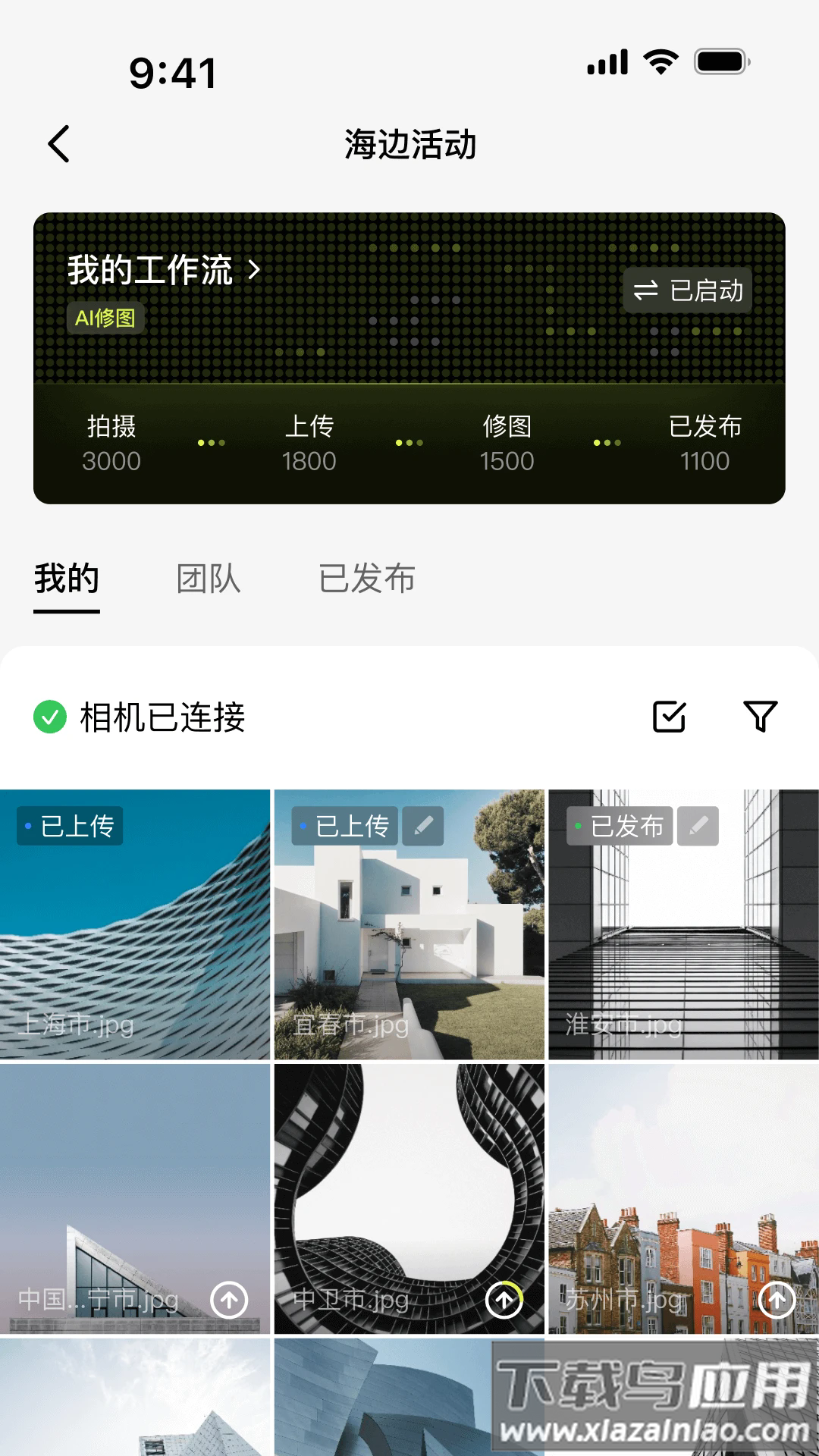819x1456 pixels.
Task: Tap the swap arrows icon inside the 已启动 button
Action: click(645, 290)
